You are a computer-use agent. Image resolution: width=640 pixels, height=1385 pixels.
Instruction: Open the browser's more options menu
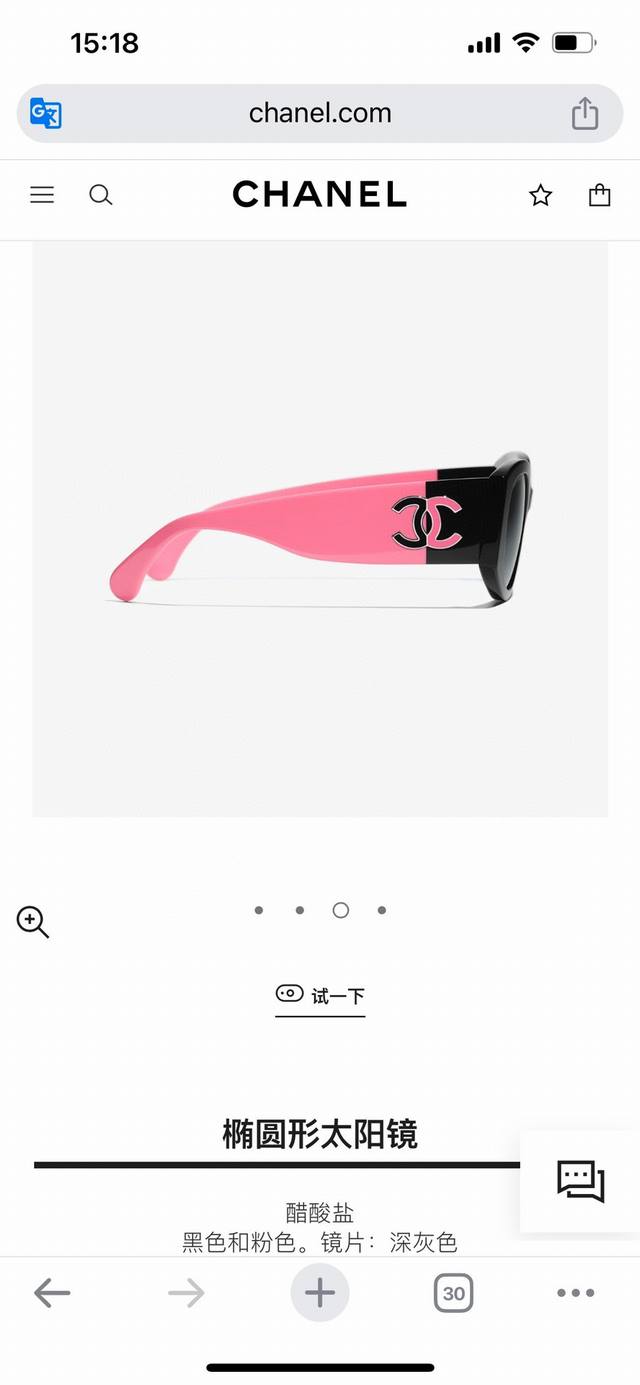[x=576, y=1293]
